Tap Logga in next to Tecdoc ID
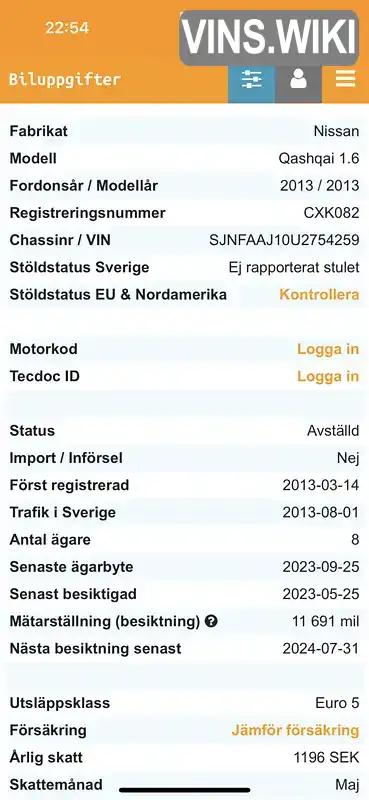 (x=328, y=377)
